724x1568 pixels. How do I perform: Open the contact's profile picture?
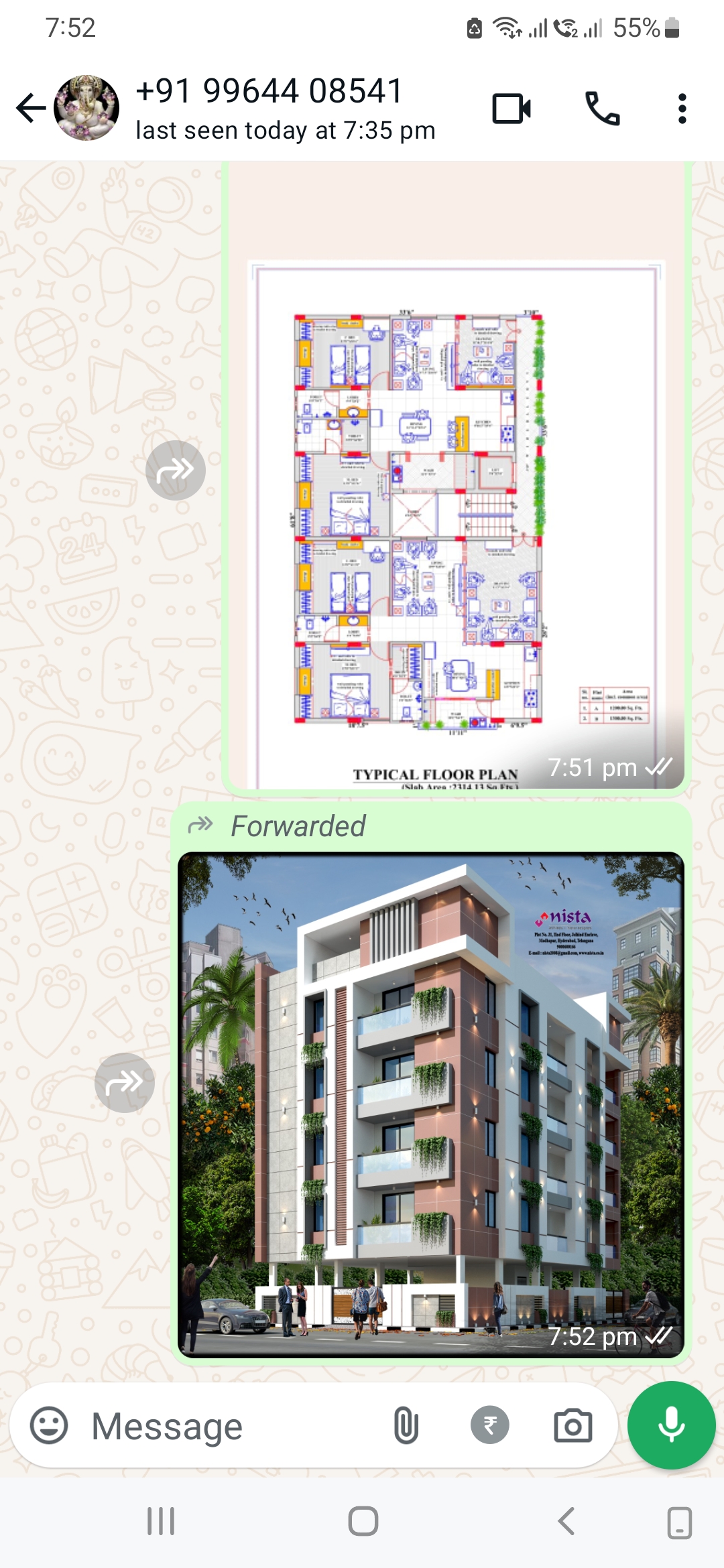(86, 109)
